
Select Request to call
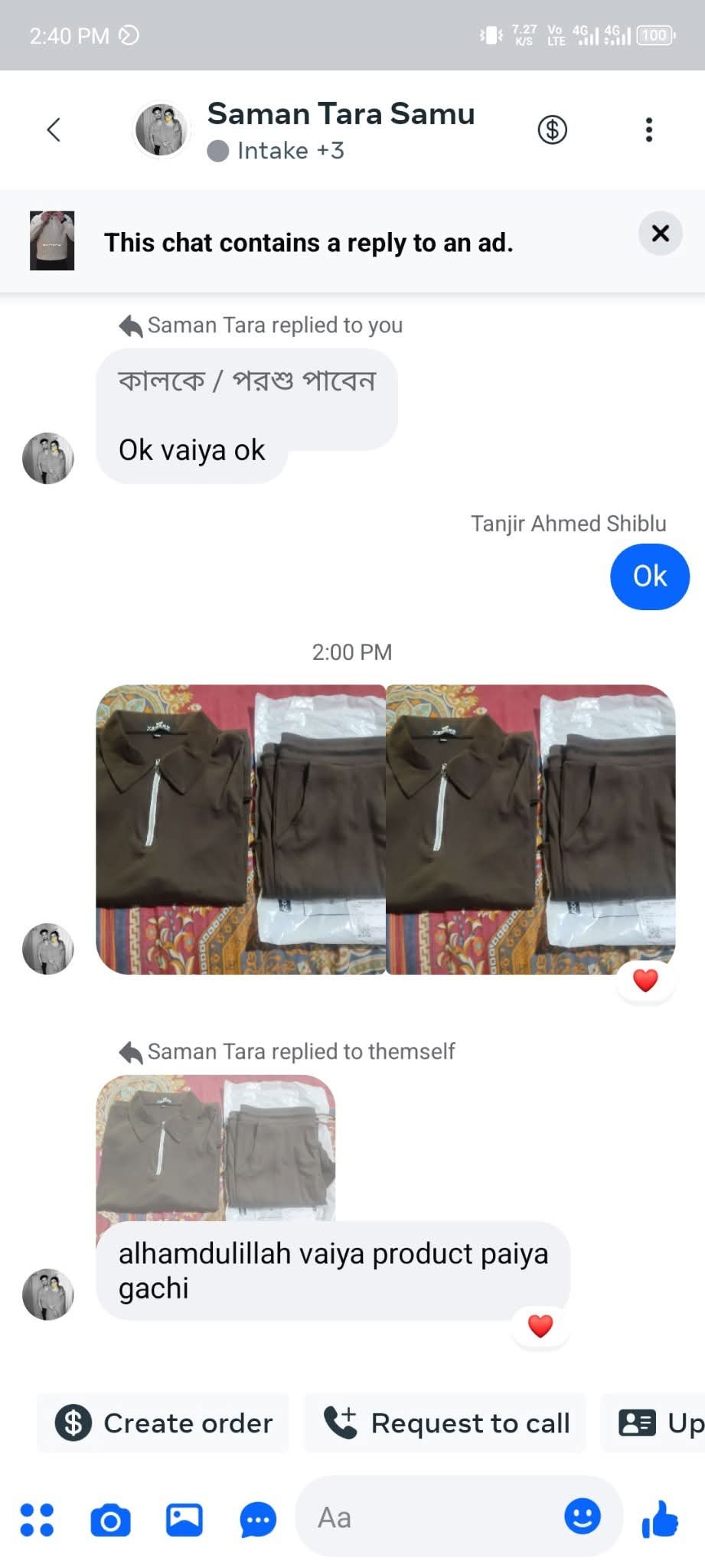pos(446,1423)
